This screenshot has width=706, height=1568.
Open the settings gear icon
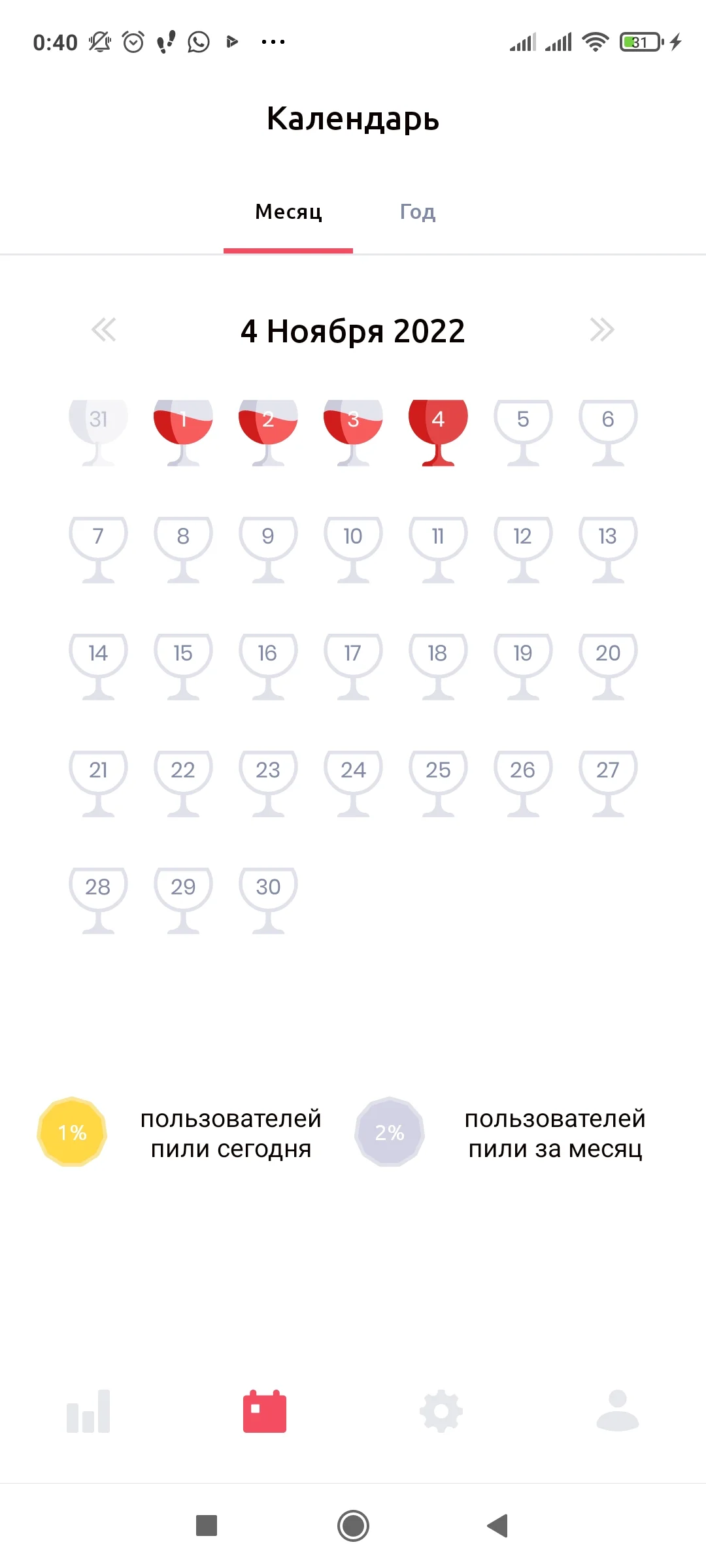(441, 1411)
